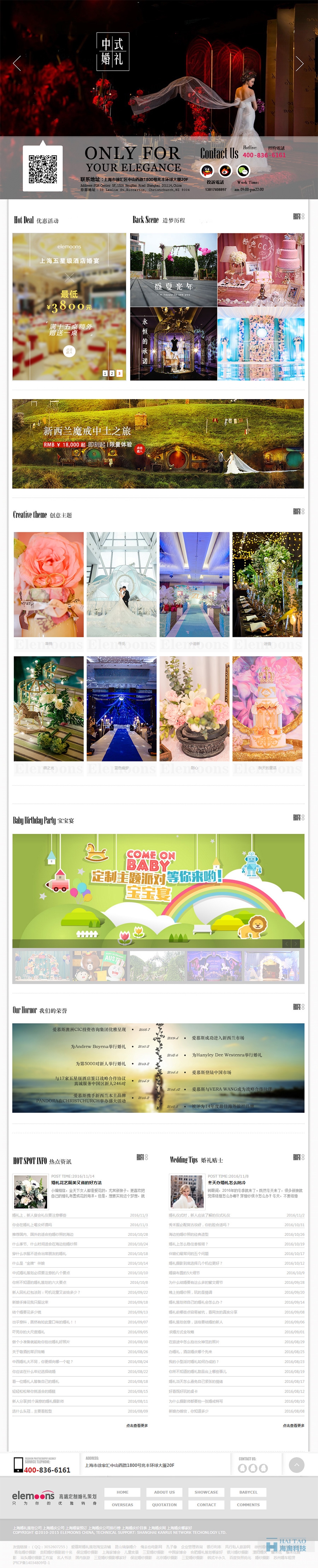318x1568 pixels.
Task: Open the New Zealand Middle-earth trip banner
Action: click(158, 443)
